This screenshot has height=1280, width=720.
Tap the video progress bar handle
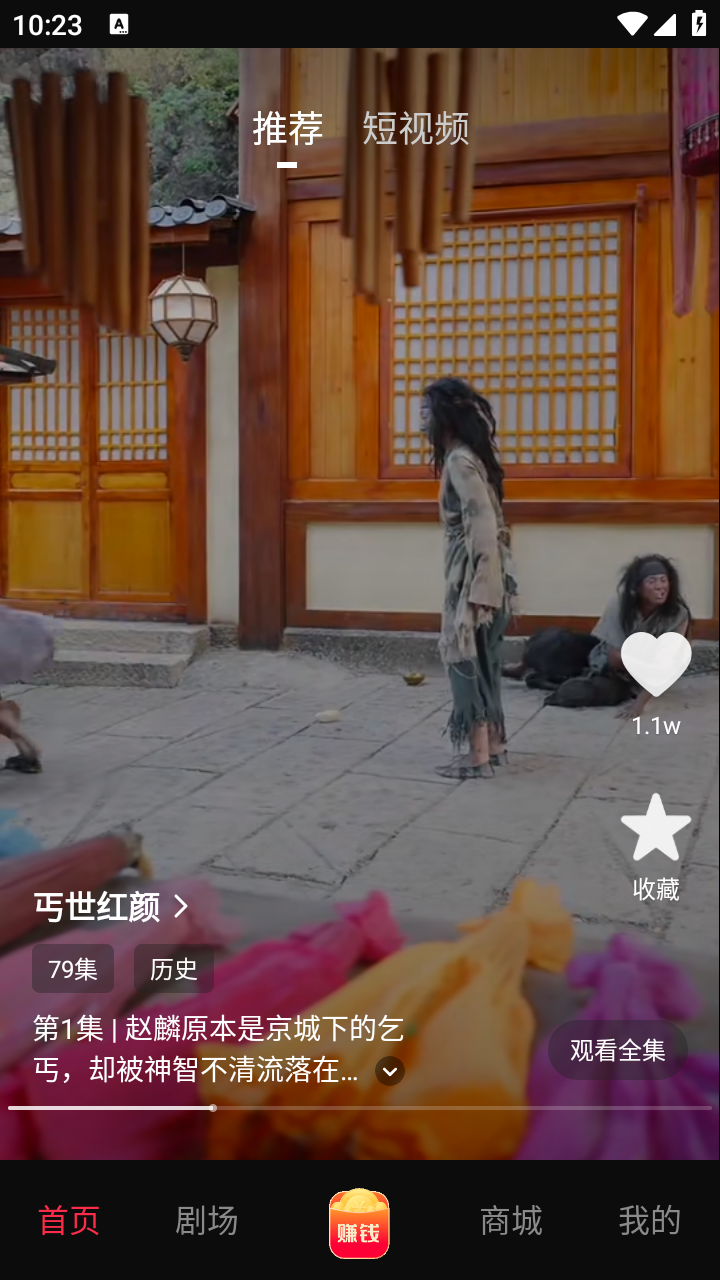(213, 1108)
